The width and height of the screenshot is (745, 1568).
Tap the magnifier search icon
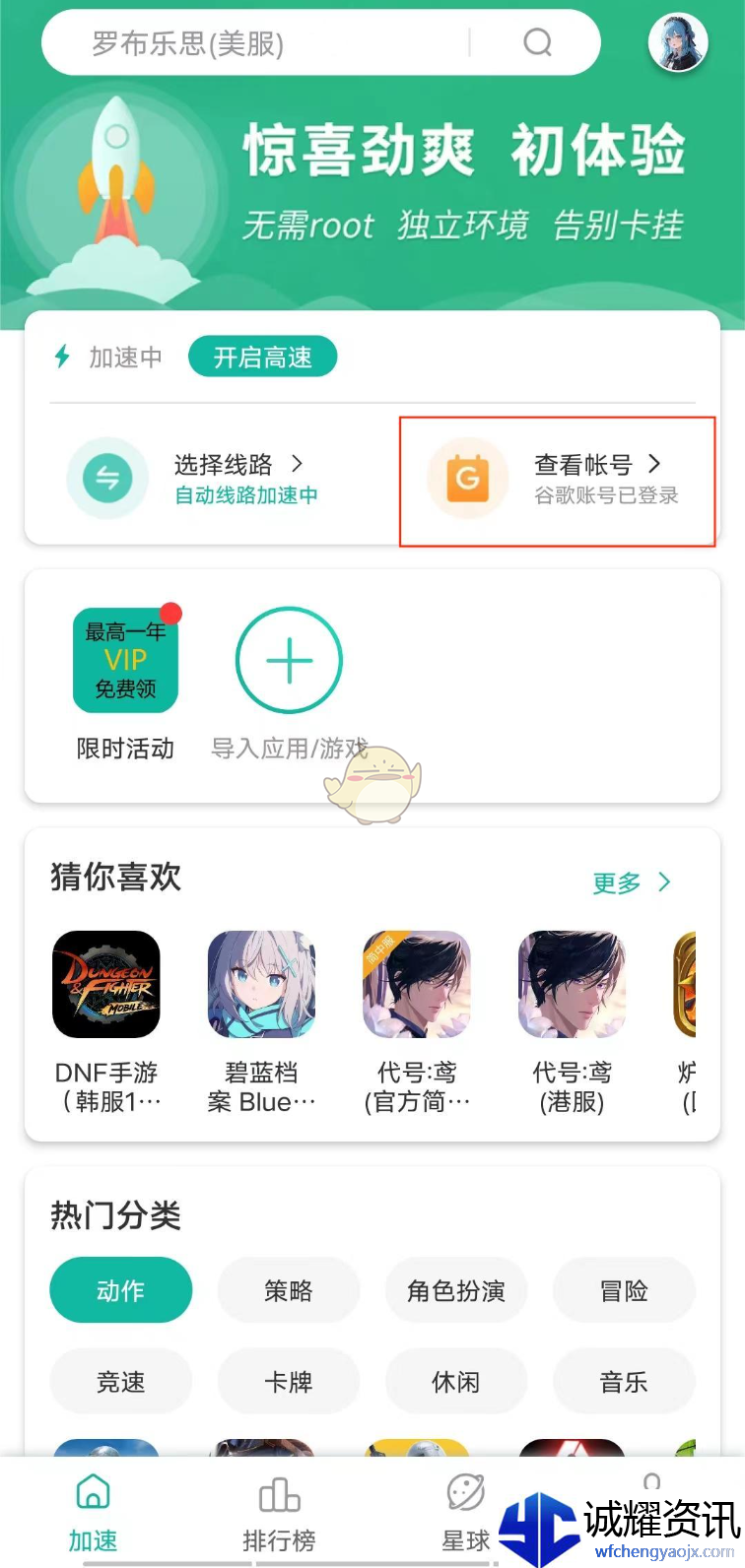537,42
